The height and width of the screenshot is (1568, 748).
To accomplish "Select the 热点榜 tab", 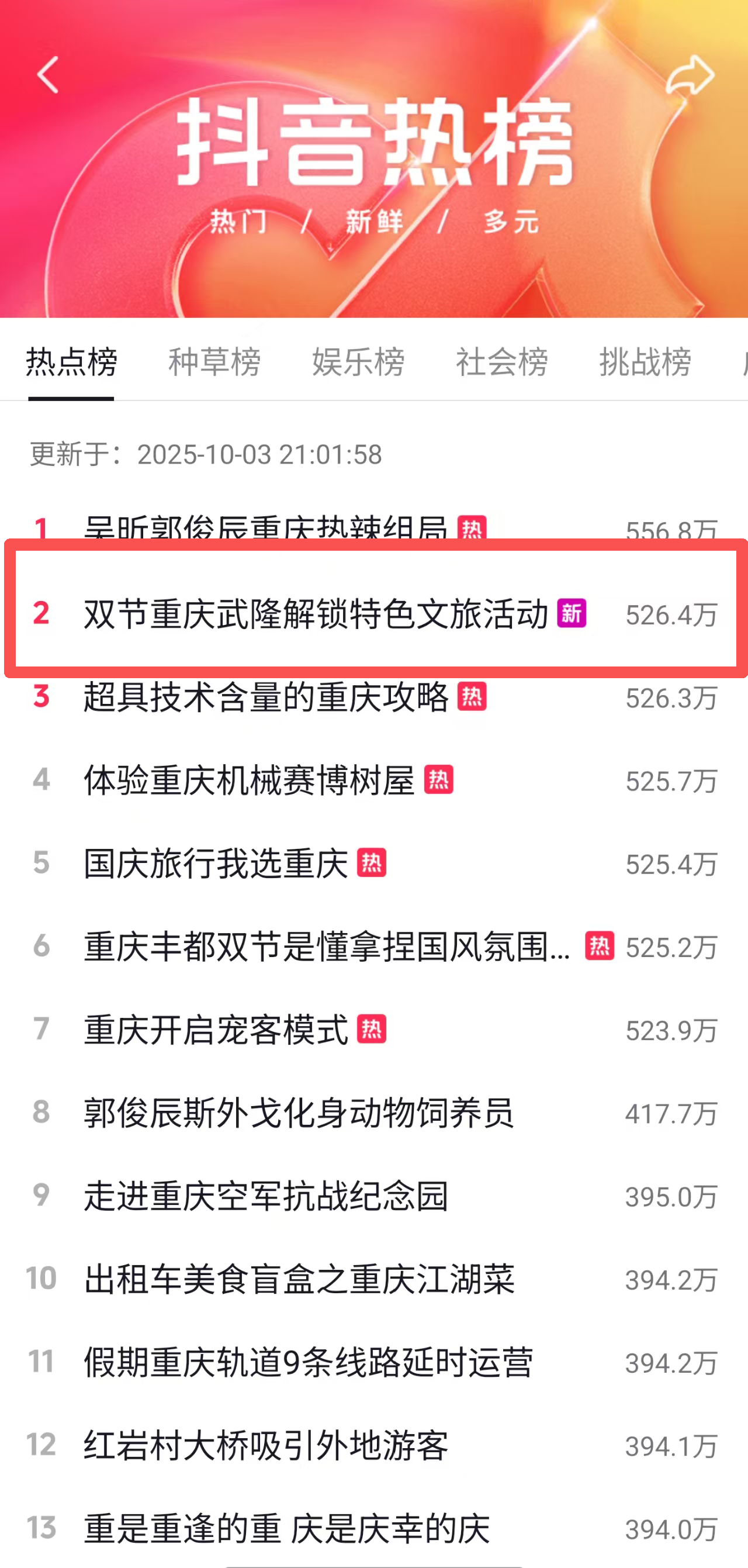I will [x=71, y=361].
